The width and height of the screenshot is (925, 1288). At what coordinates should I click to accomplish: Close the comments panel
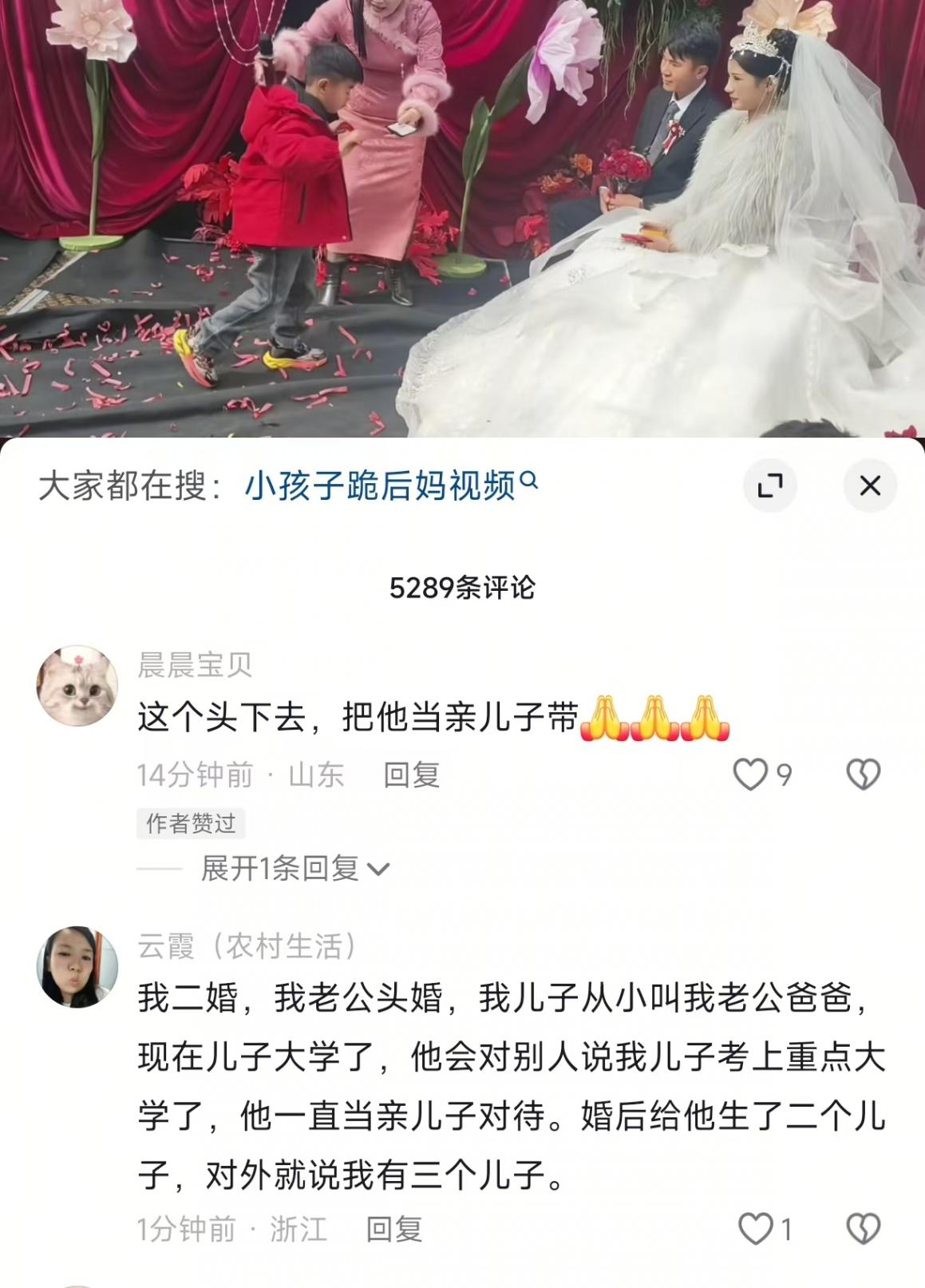click(869, 485)
